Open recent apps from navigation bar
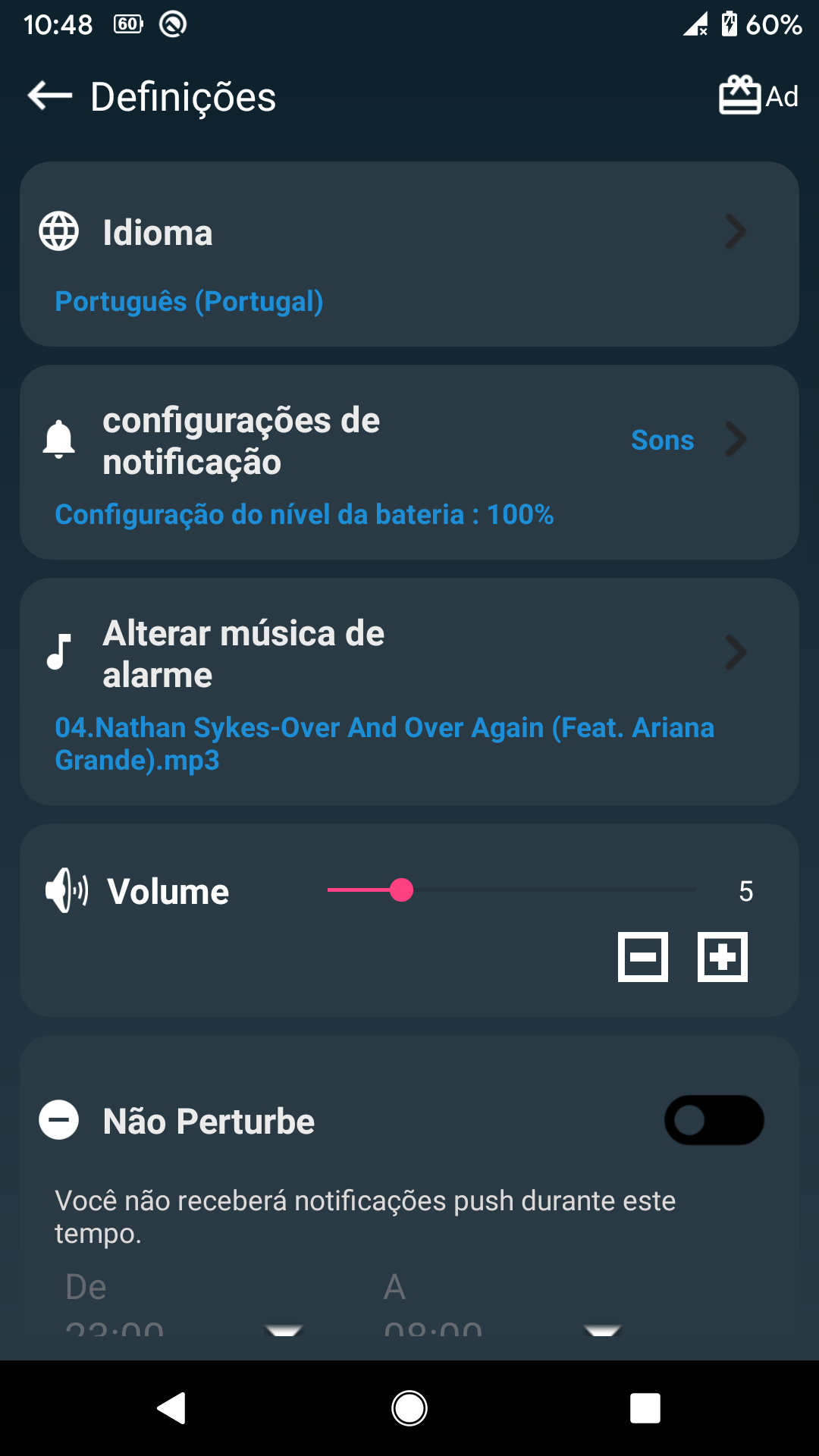This screenshot has height=1456, width=819. [645, 1408]
